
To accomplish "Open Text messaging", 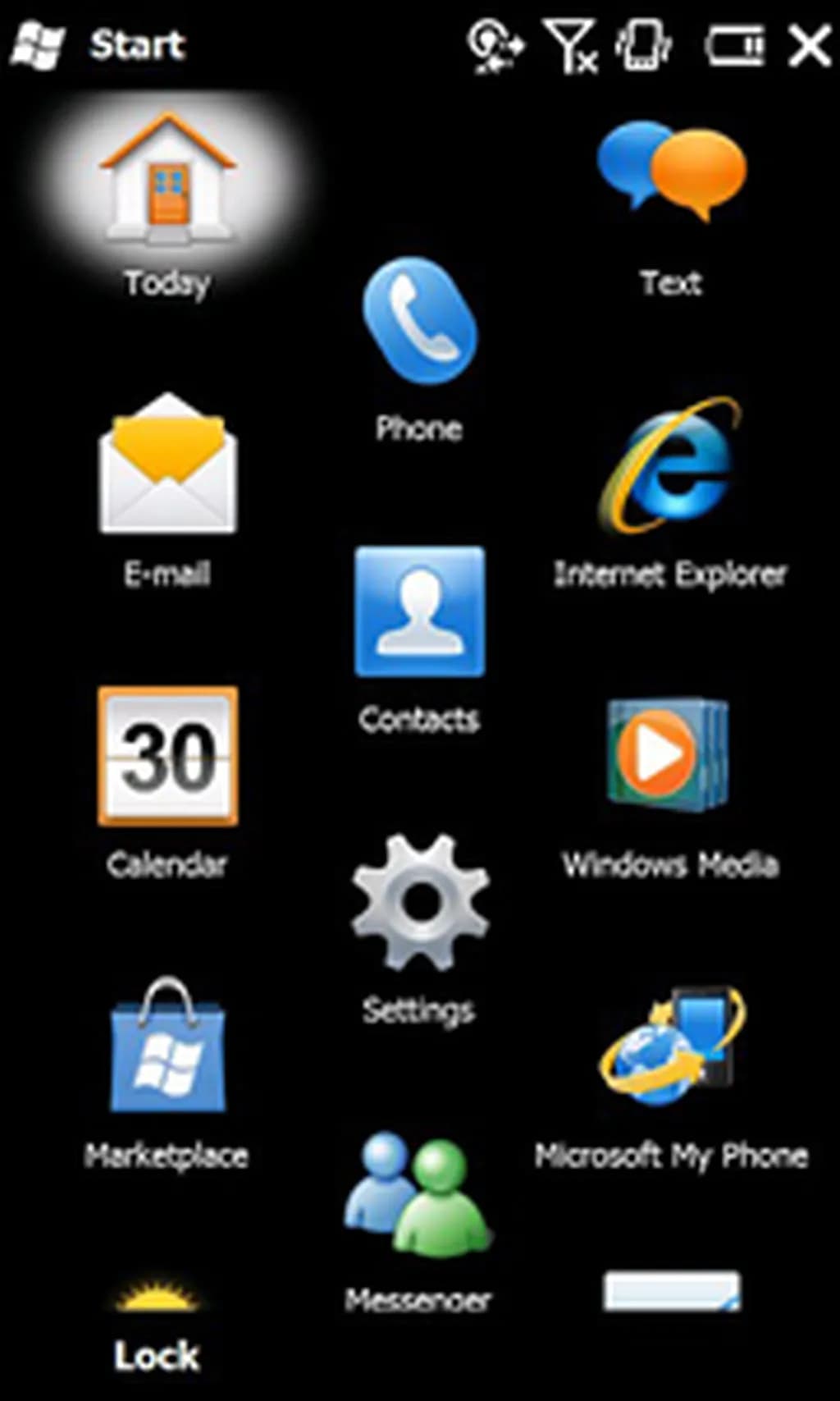I will tap(670, 172).
